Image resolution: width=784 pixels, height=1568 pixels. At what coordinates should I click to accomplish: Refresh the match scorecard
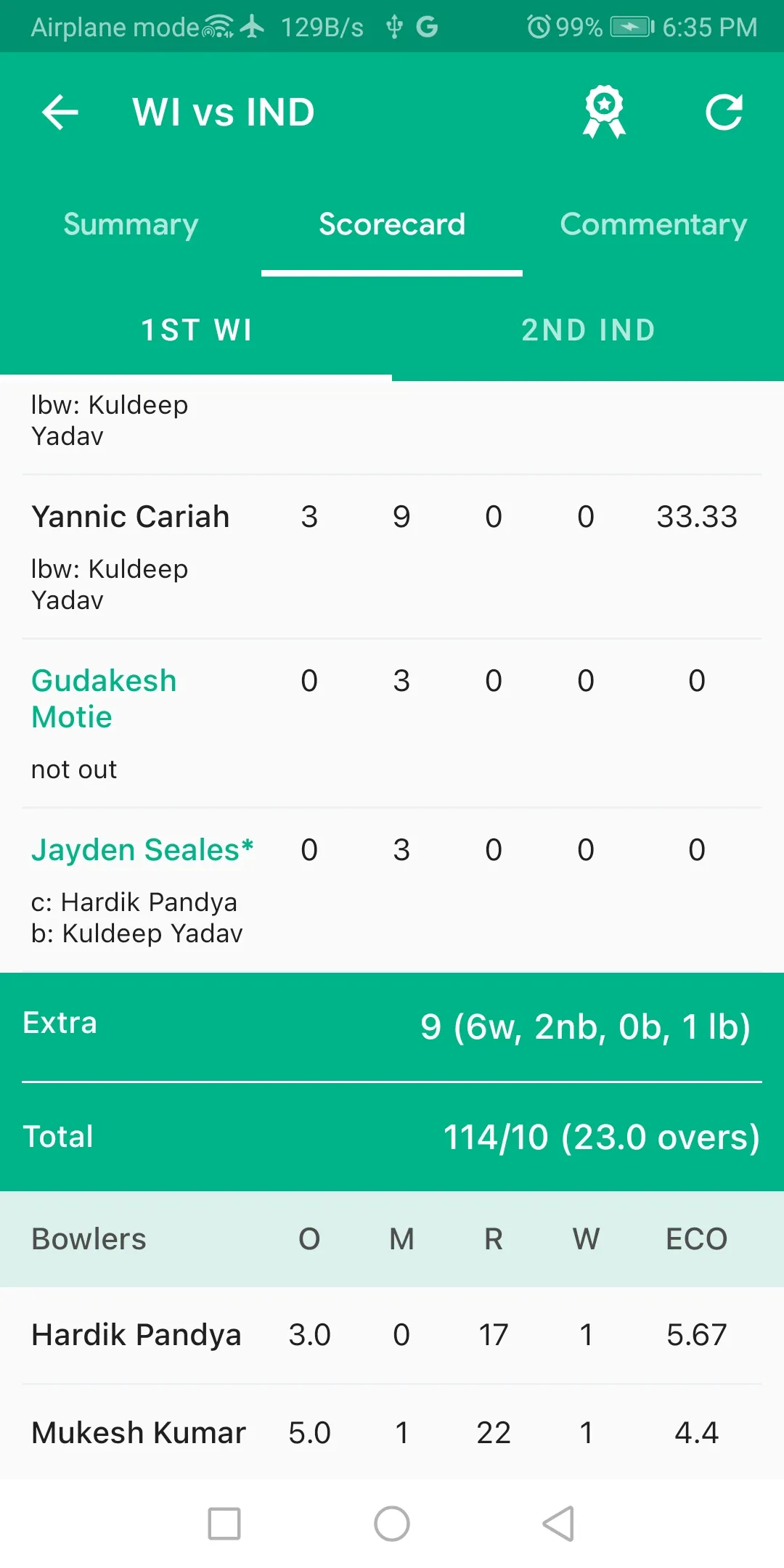pyautogui.click(x=725, y=111)
